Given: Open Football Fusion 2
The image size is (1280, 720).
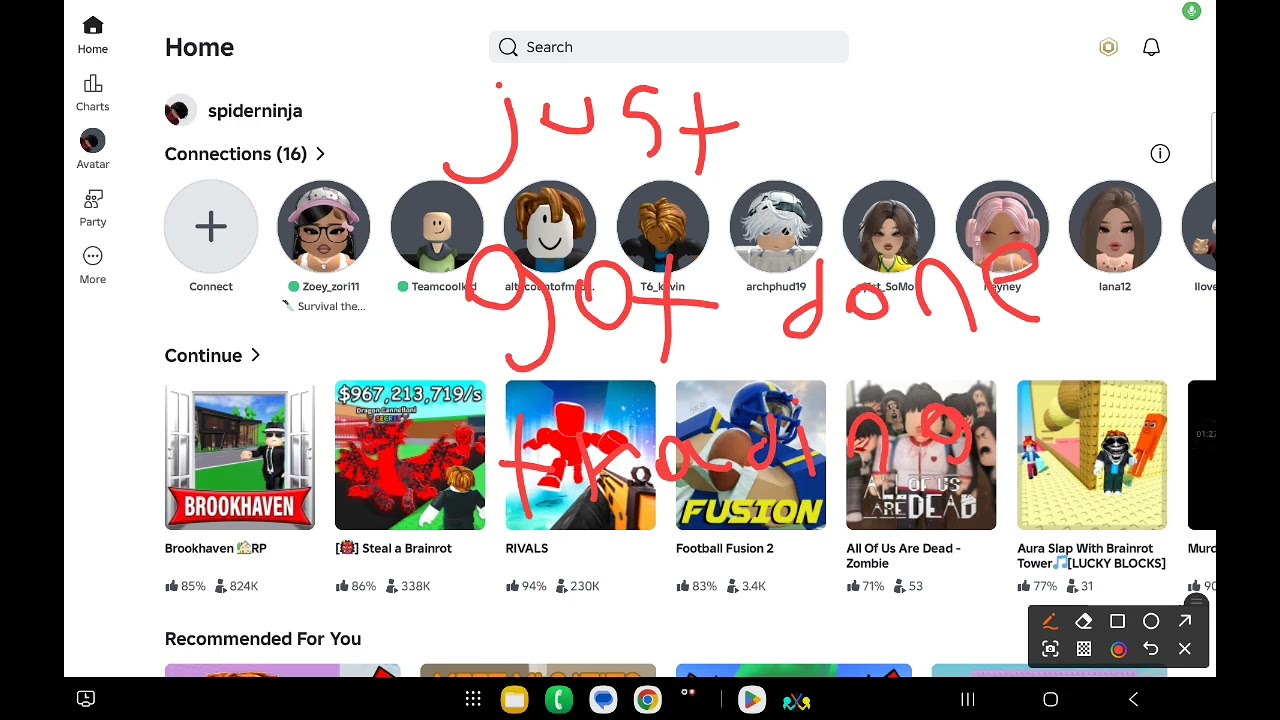Looking at the screenshot, I should coord(751,455).
